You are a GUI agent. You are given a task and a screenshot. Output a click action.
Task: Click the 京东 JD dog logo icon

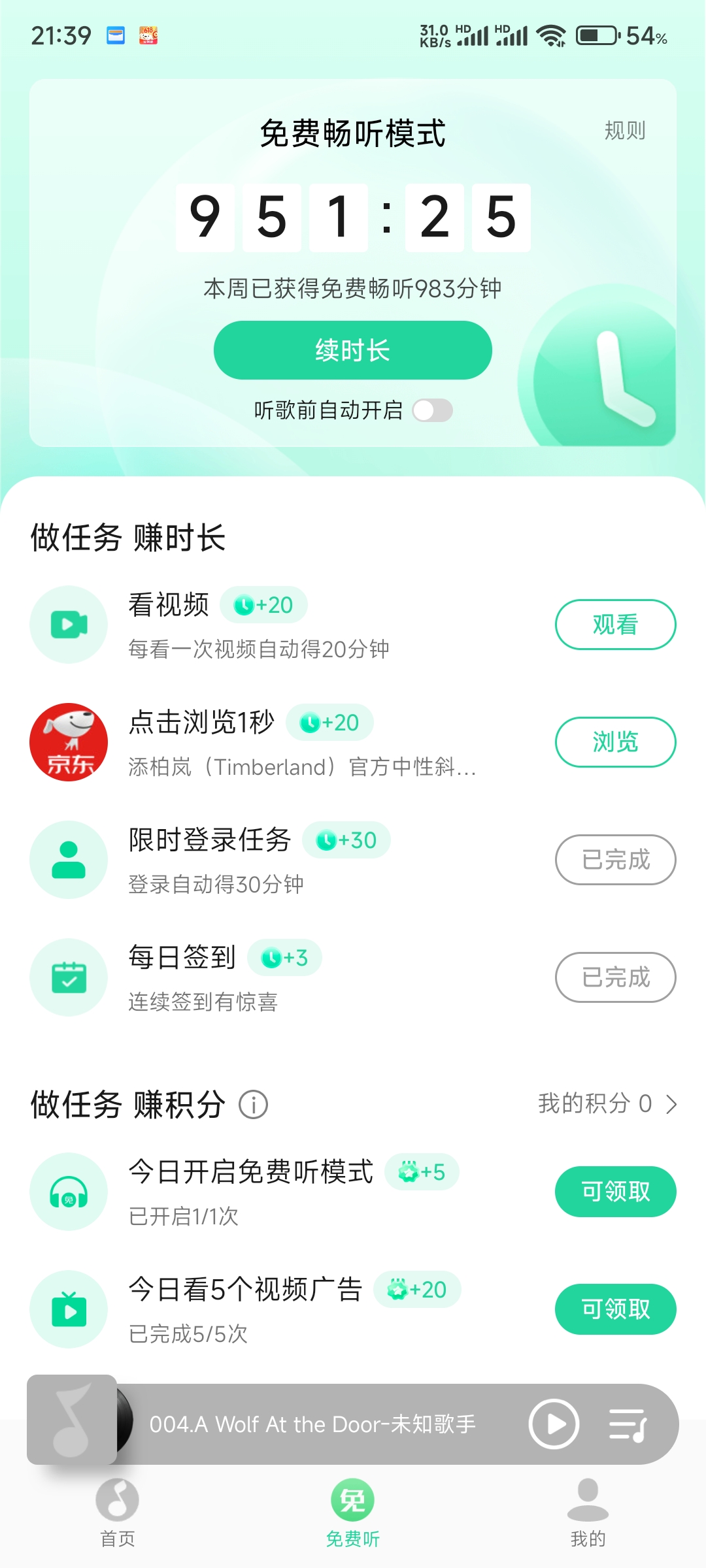coord(69,742)
